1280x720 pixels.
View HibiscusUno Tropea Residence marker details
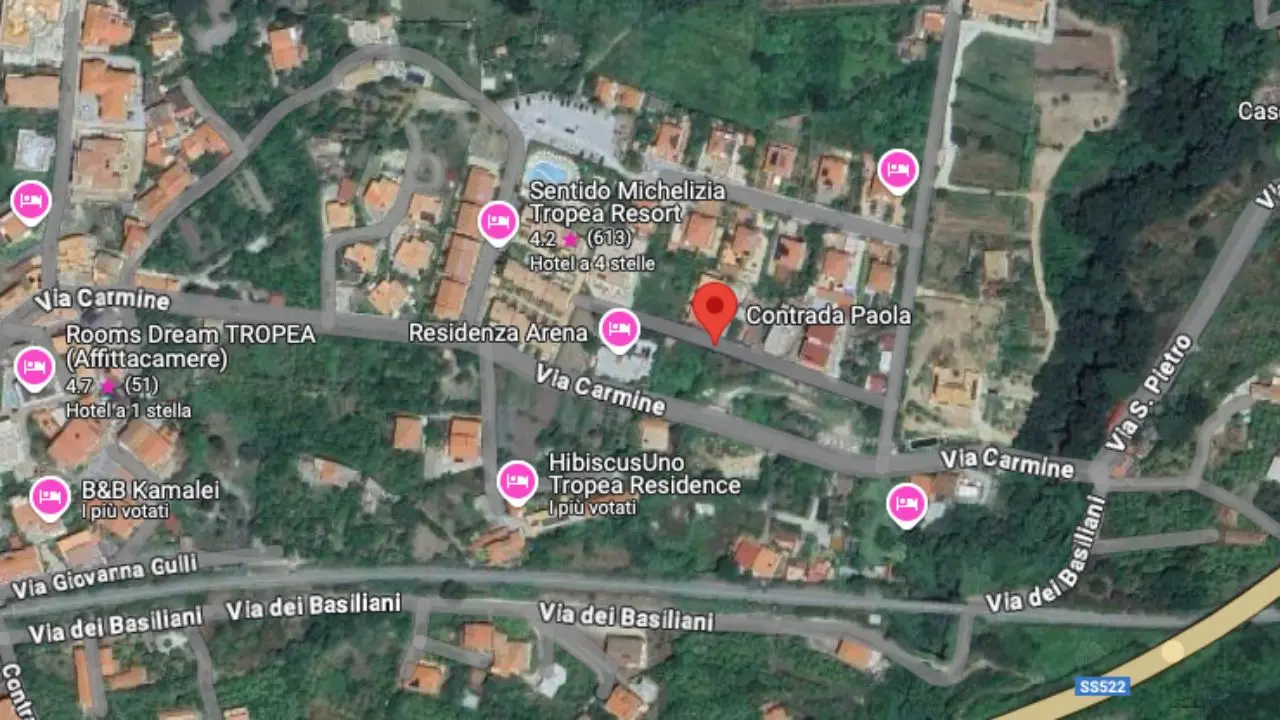pyautogui.click(x=517, y=481)
